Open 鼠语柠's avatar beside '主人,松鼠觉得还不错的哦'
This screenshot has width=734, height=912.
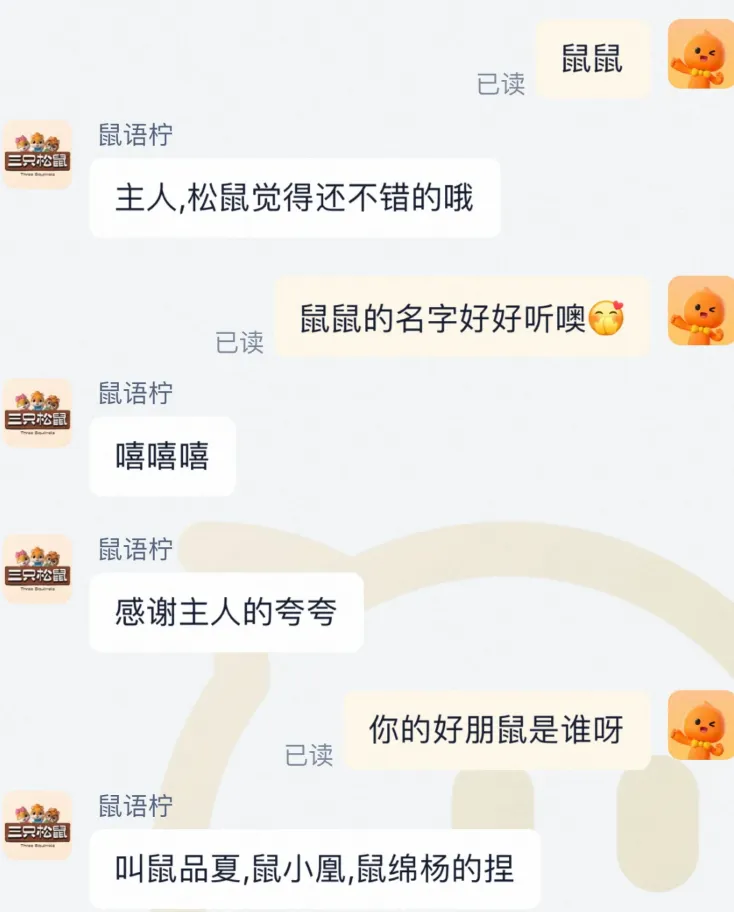(38, 154)
